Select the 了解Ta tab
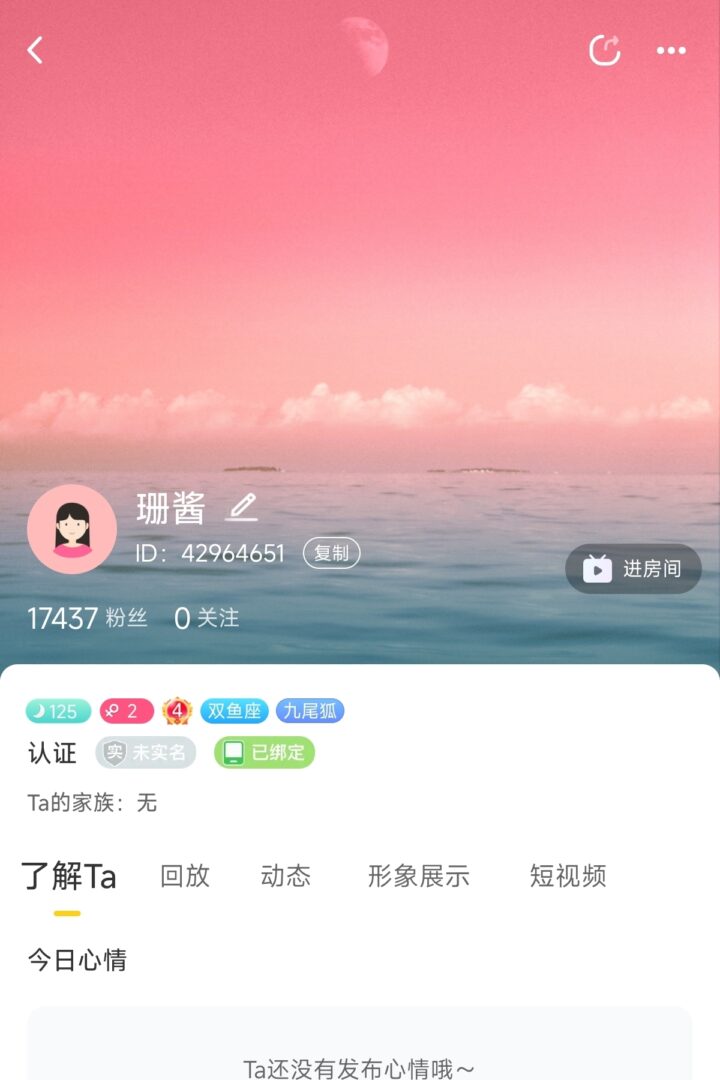720x1080 pixels. coord(69,876)
